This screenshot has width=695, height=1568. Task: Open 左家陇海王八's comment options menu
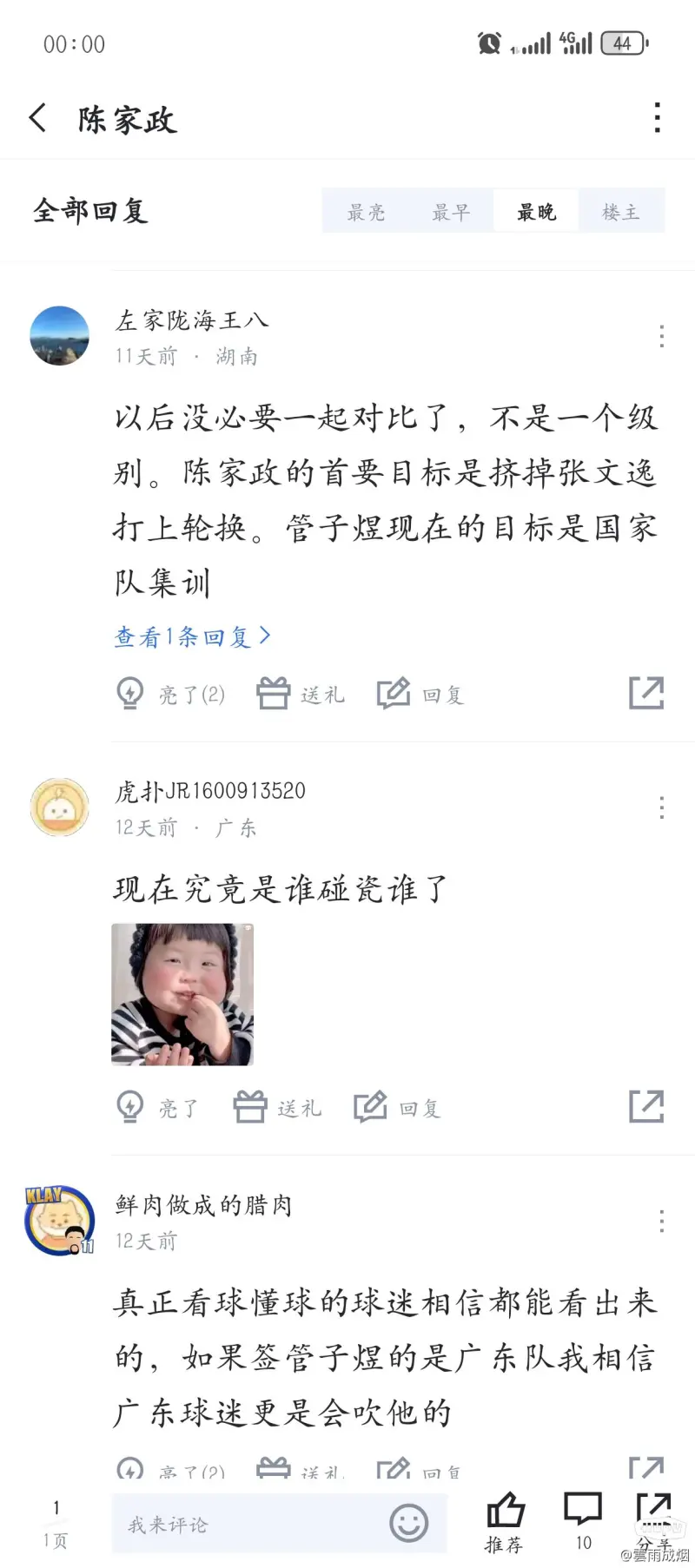[x=662, y=336]
